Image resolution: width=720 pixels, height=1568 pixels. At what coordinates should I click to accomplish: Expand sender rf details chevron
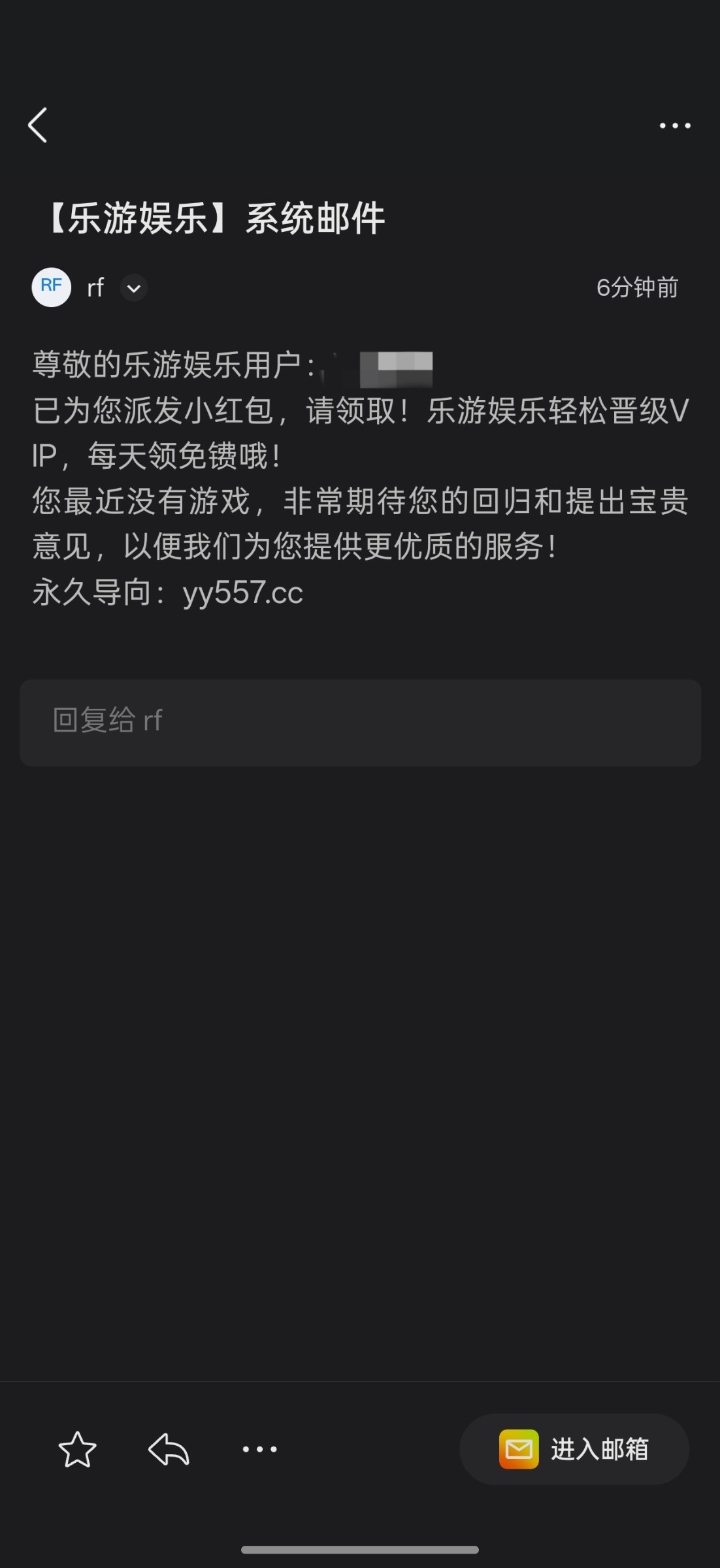coord(133,288)
